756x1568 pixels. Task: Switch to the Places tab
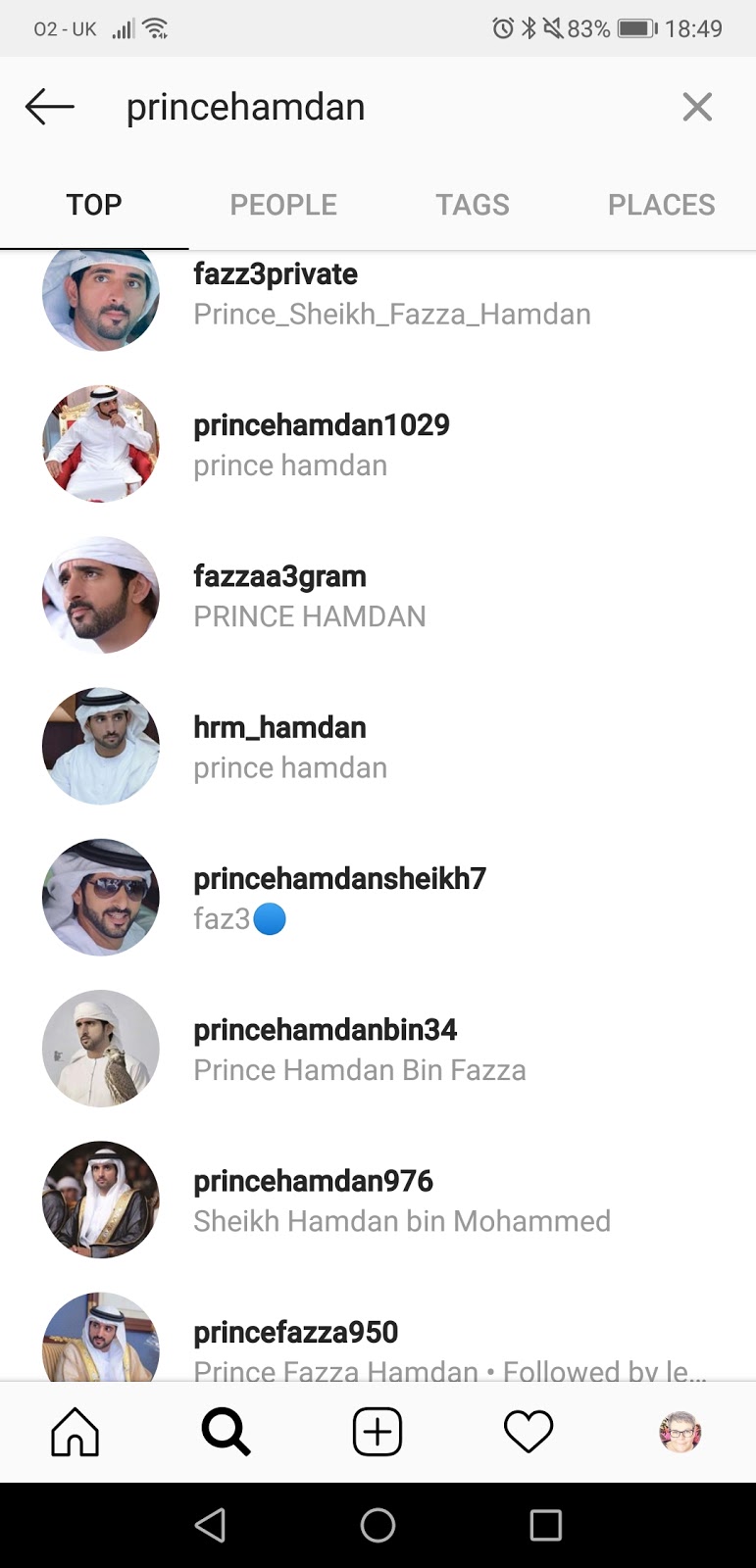(x=661, y=205)
